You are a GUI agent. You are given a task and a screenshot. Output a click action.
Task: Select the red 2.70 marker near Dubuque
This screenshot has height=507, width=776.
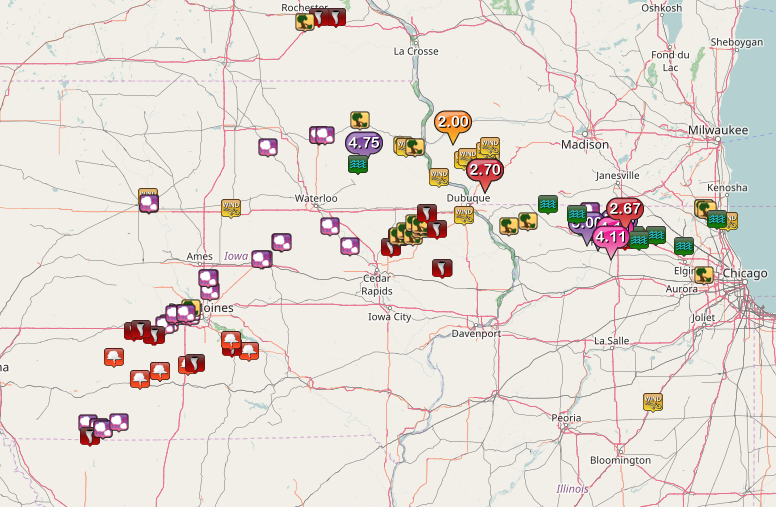pos(485,170)
